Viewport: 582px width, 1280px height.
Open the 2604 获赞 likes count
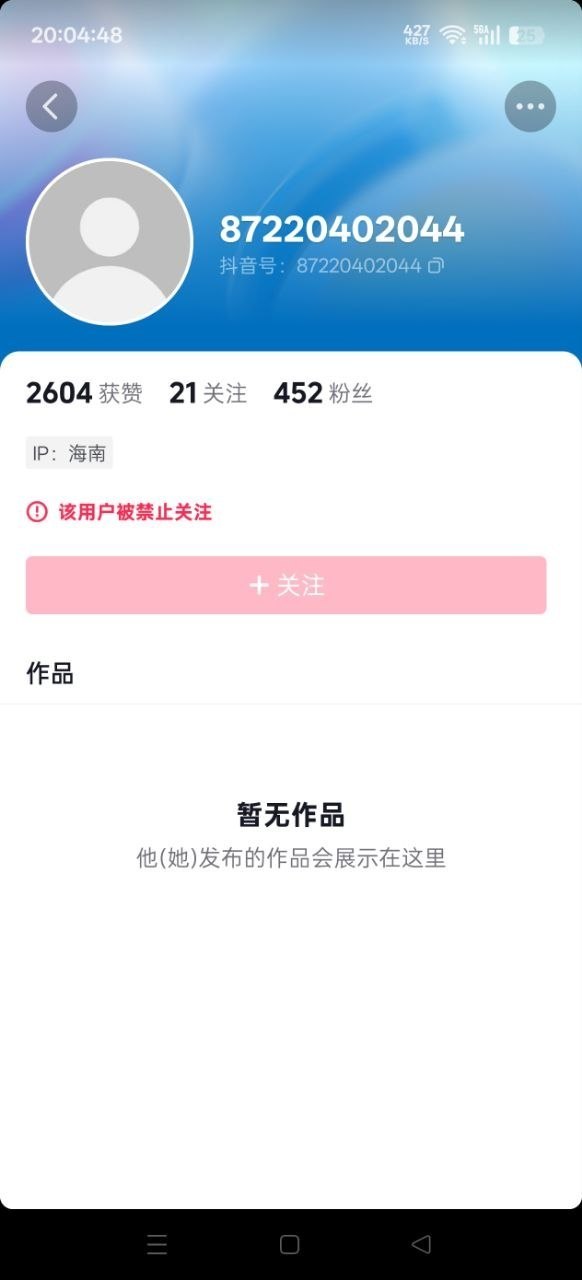point(84,394)
